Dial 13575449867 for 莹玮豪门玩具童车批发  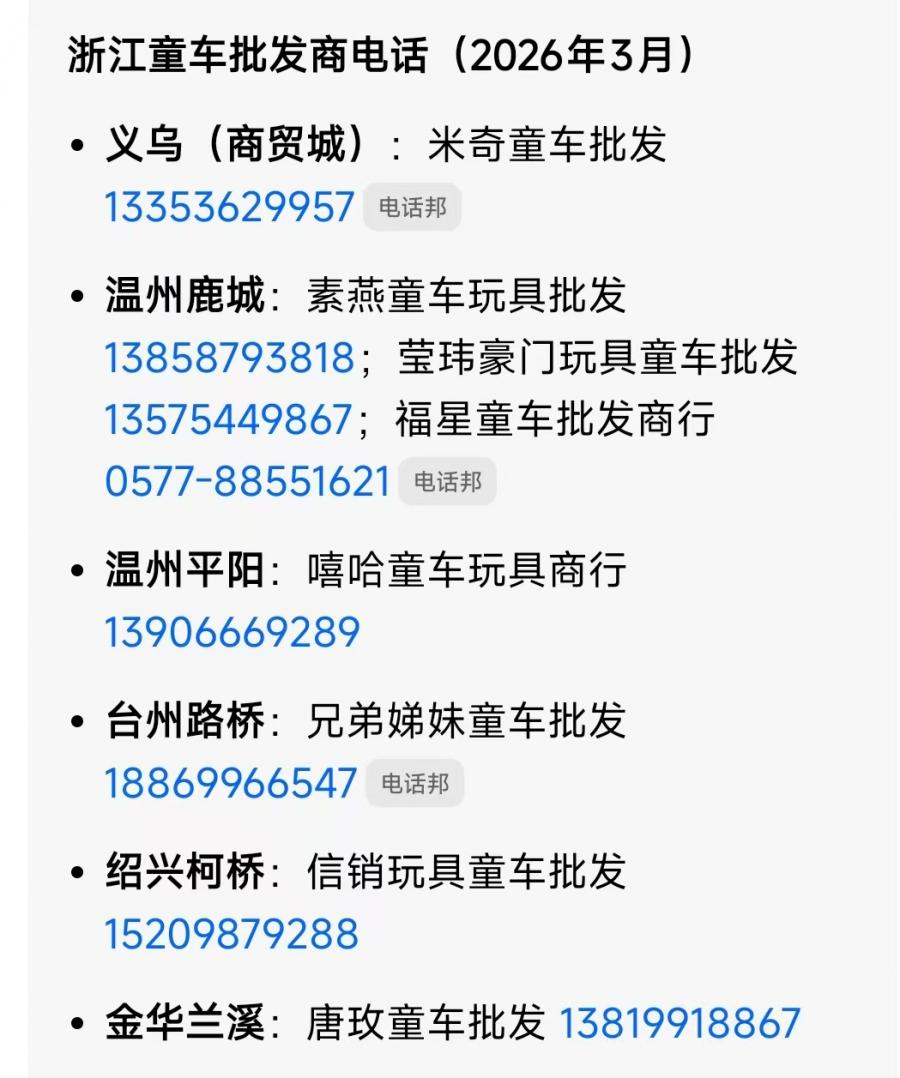click(228, 420)
